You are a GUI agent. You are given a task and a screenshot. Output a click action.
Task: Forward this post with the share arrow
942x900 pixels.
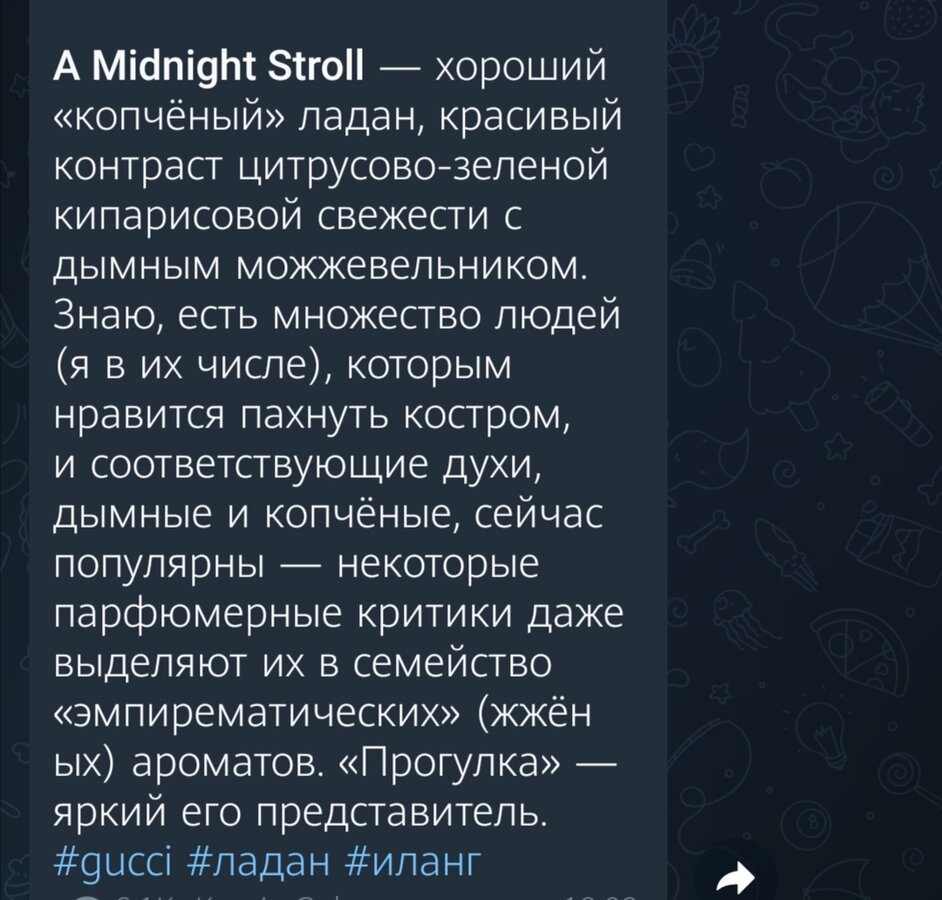pyautogui.click(x=735, y=879)
